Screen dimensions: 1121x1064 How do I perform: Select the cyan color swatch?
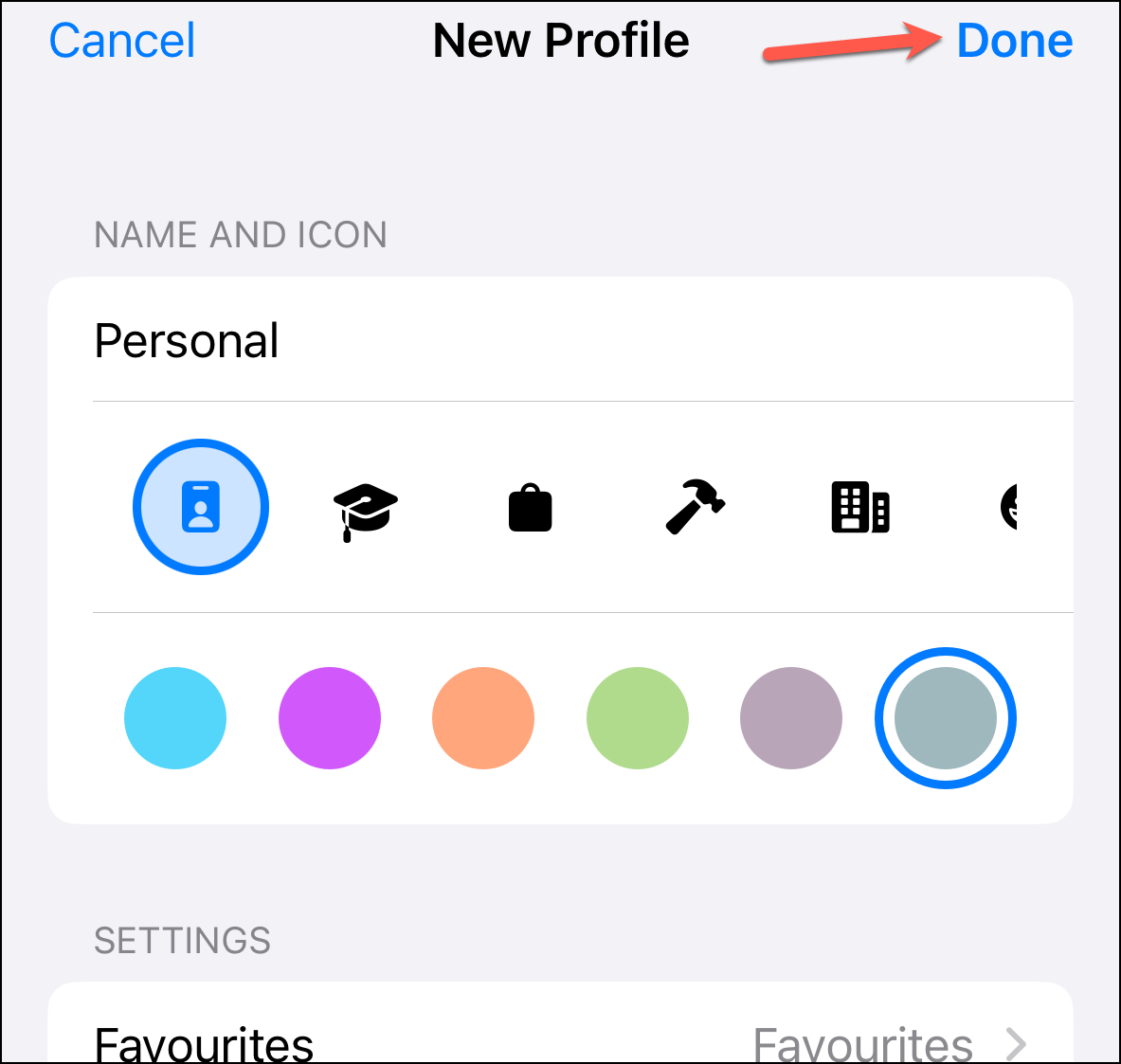175,718
